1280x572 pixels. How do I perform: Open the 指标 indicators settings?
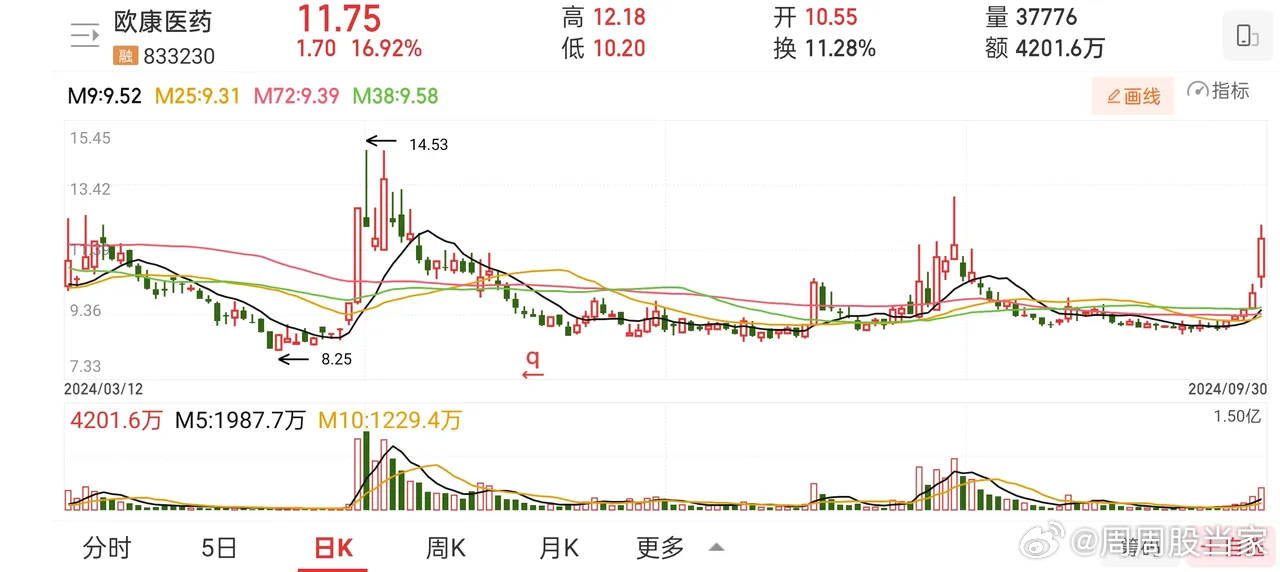coord(1218,91)
